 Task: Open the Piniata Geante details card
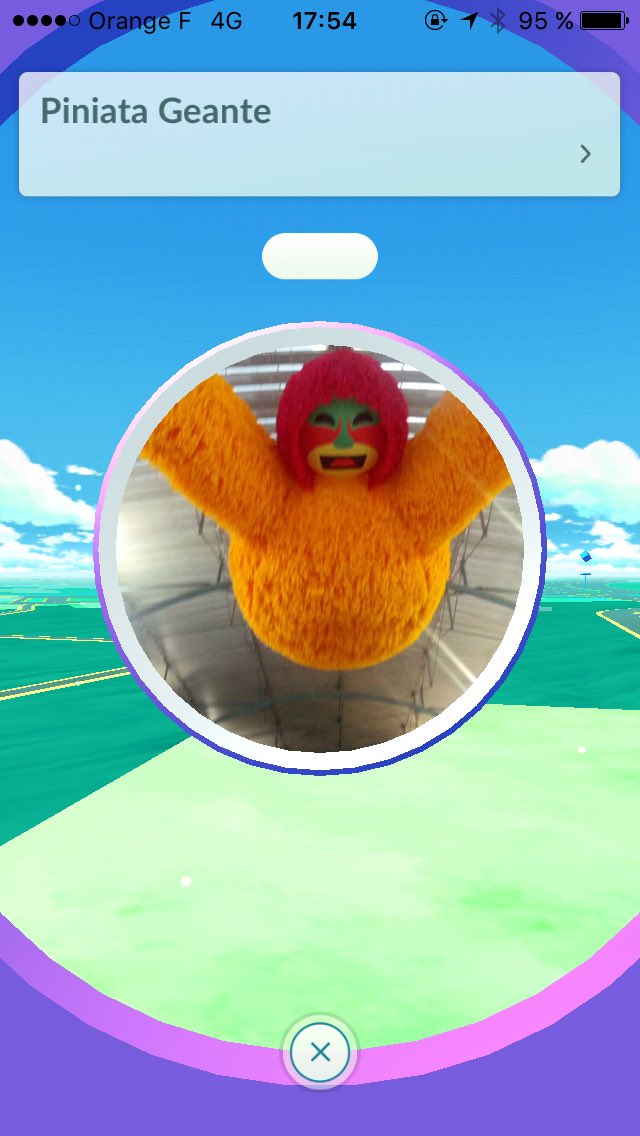pos(320,134)
